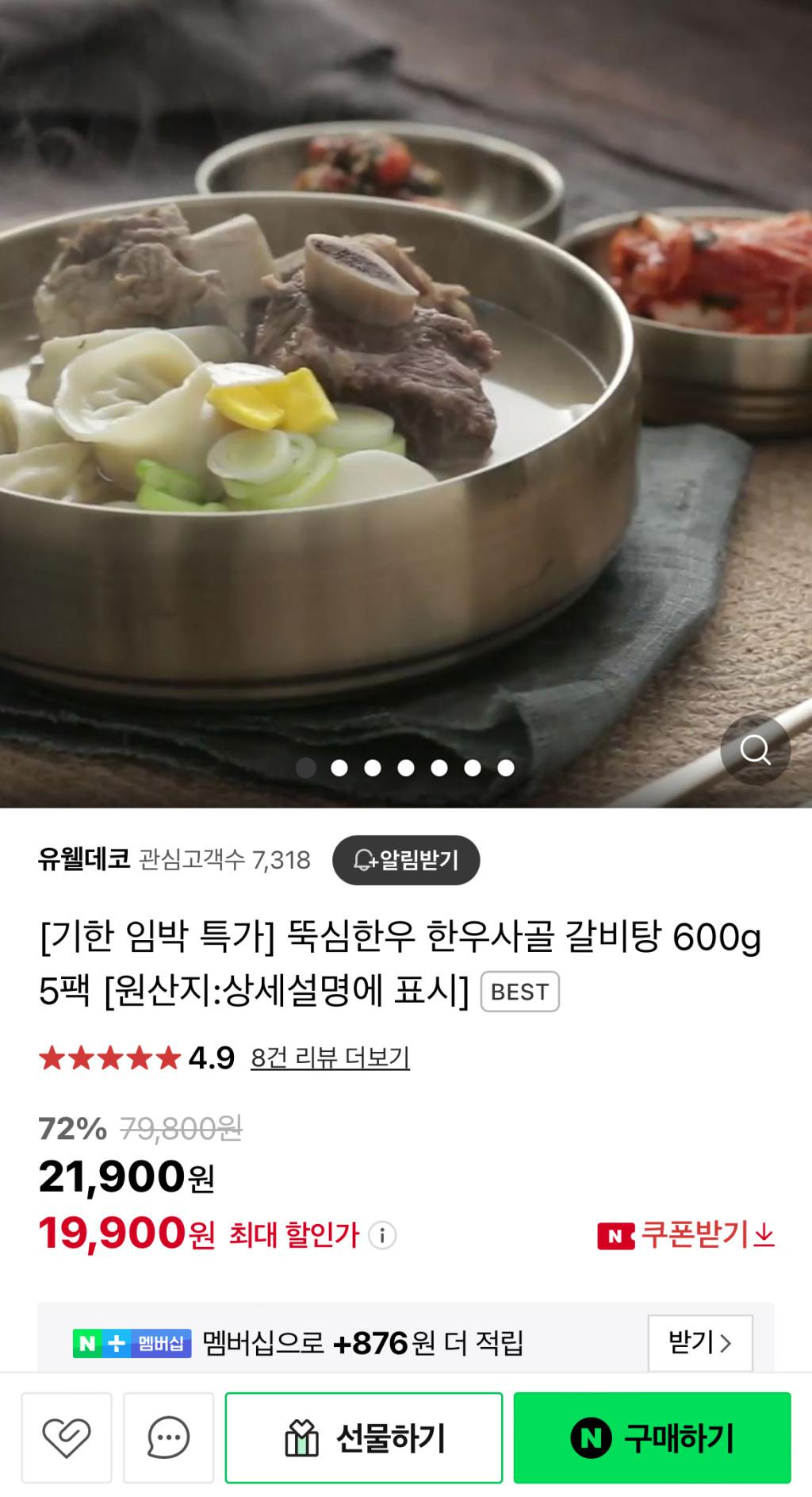Screen dimensions: 812x1497
Task: Zoom the product image with magnifier icon
Action: 754,750
